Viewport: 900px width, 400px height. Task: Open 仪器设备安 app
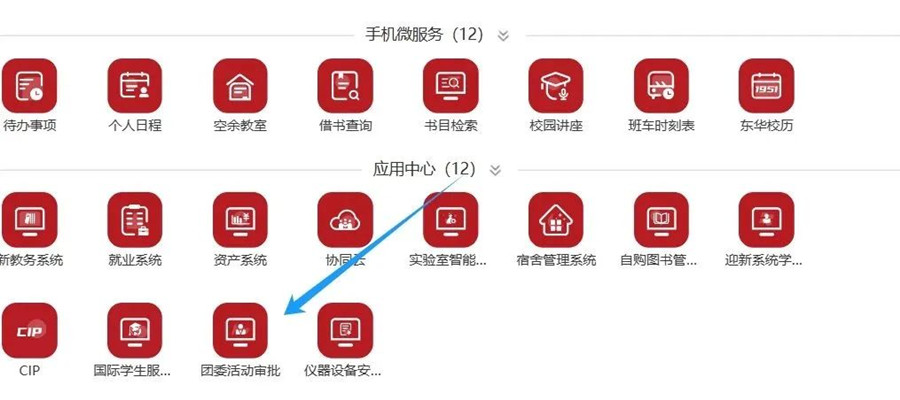[345, 330]
